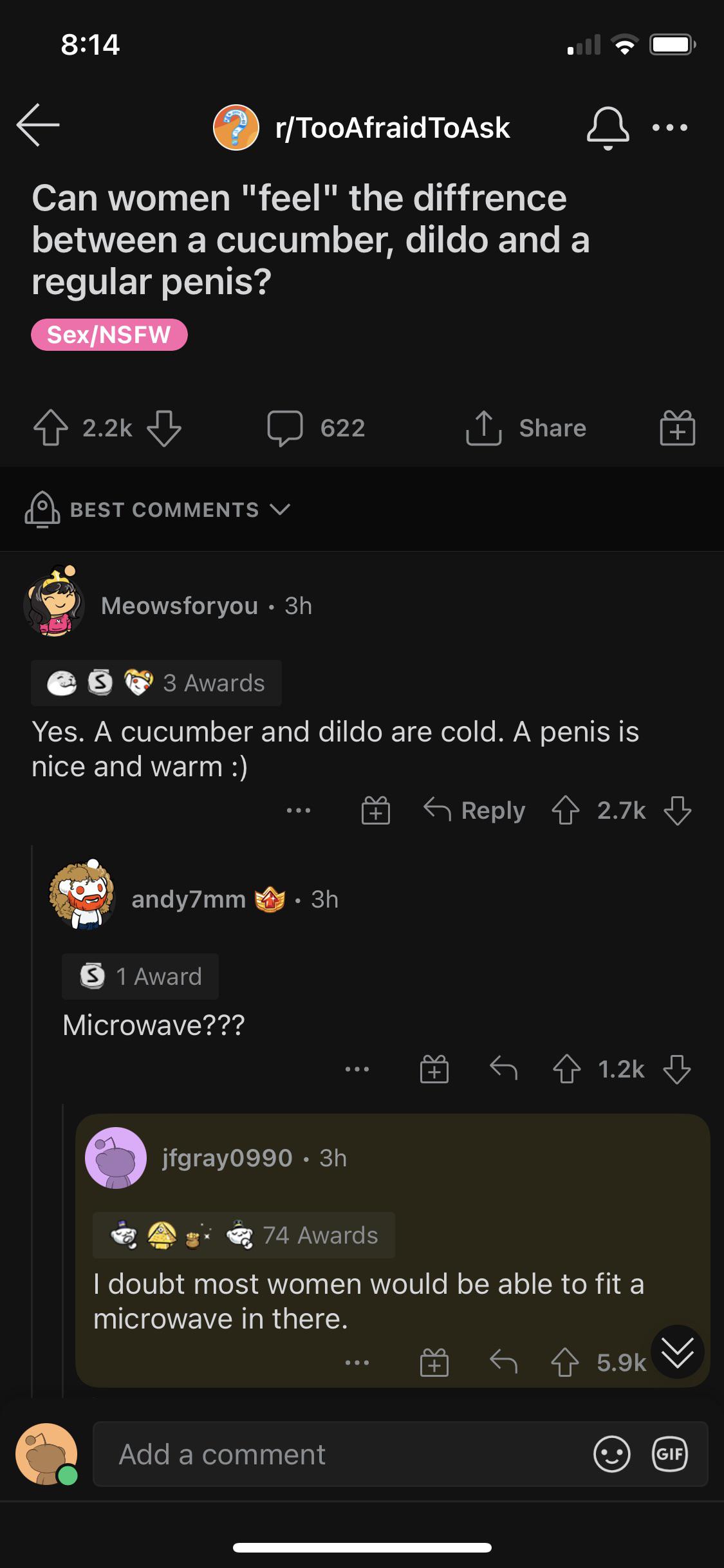Open the GIF picker in comment box

click(670, 1454)
